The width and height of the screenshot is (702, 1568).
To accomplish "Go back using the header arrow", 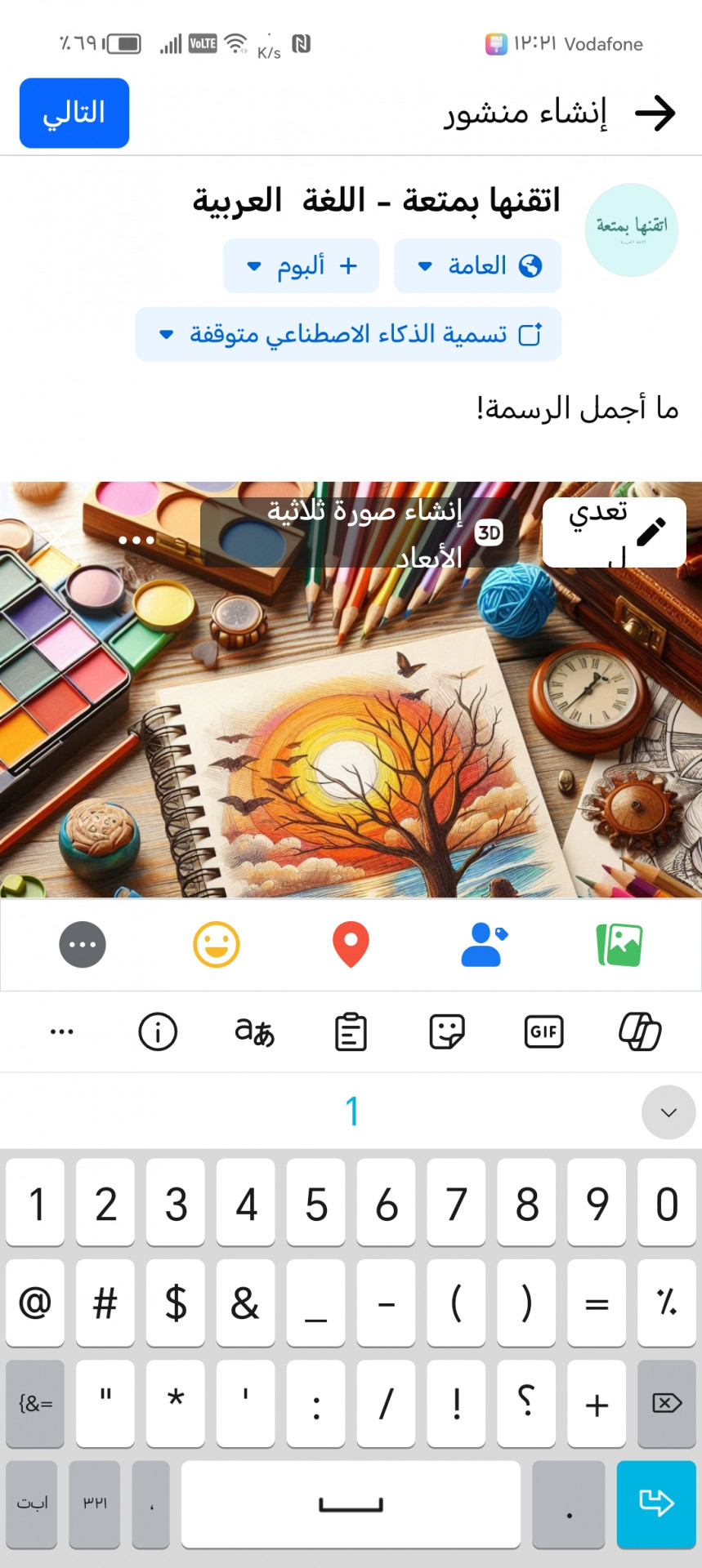I will [655, 113].
